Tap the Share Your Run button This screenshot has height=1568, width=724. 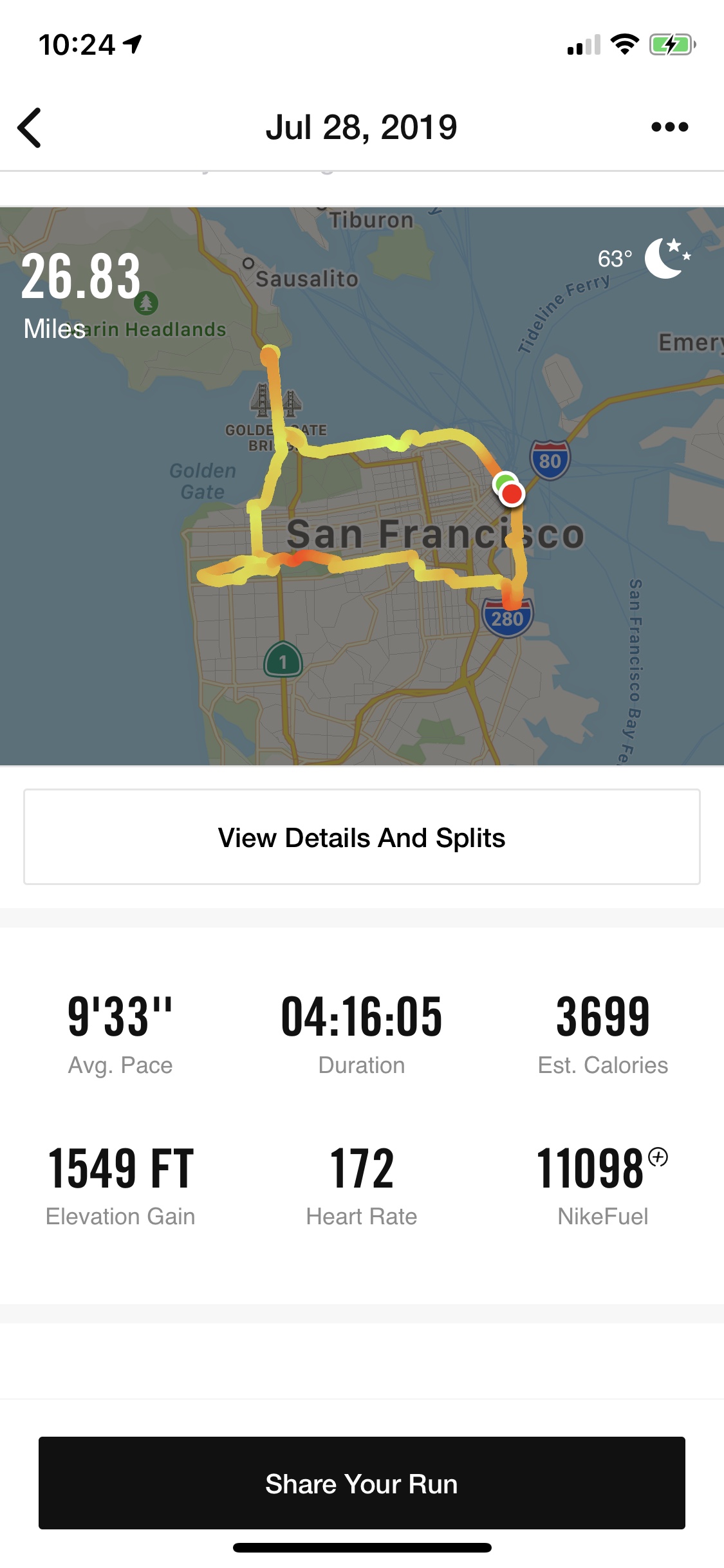pos(362,1483)
